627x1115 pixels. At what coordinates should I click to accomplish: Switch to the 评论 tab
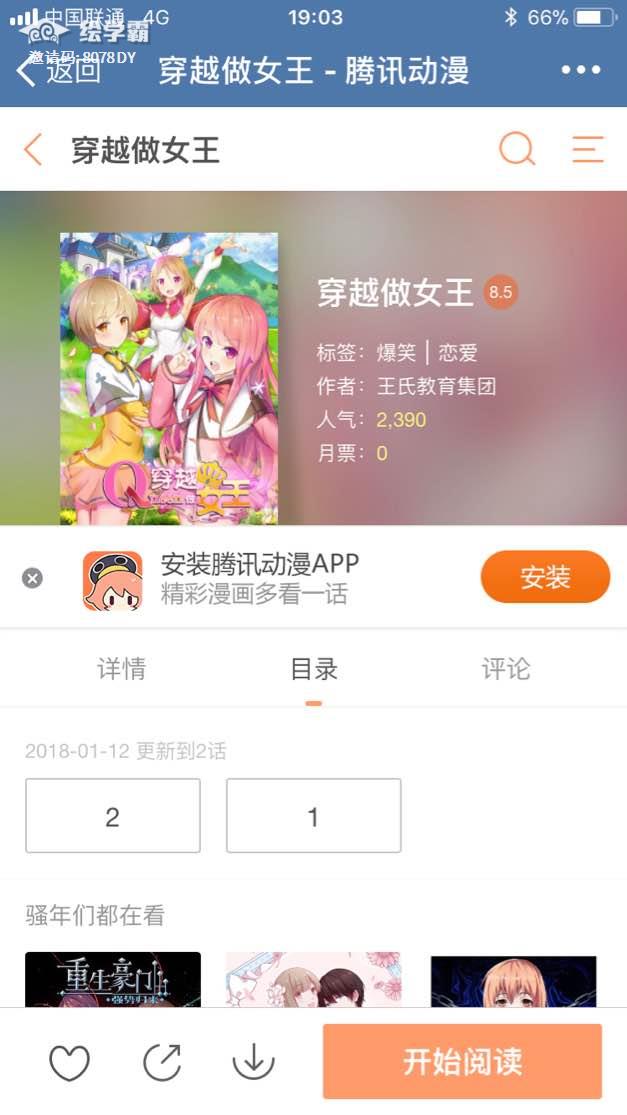click(506, 669)
